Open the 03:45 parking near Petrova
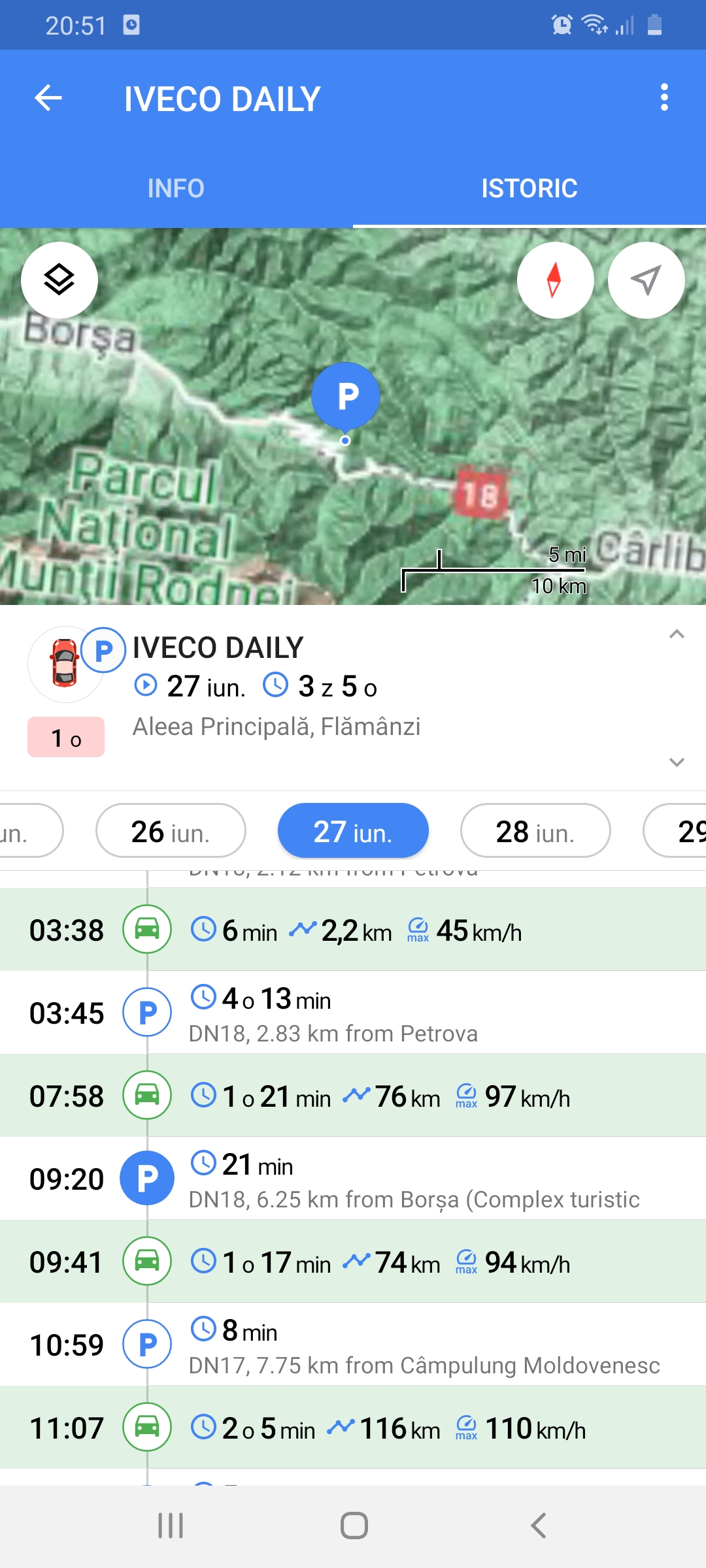706x1568 pixels. pos(353,1013)
